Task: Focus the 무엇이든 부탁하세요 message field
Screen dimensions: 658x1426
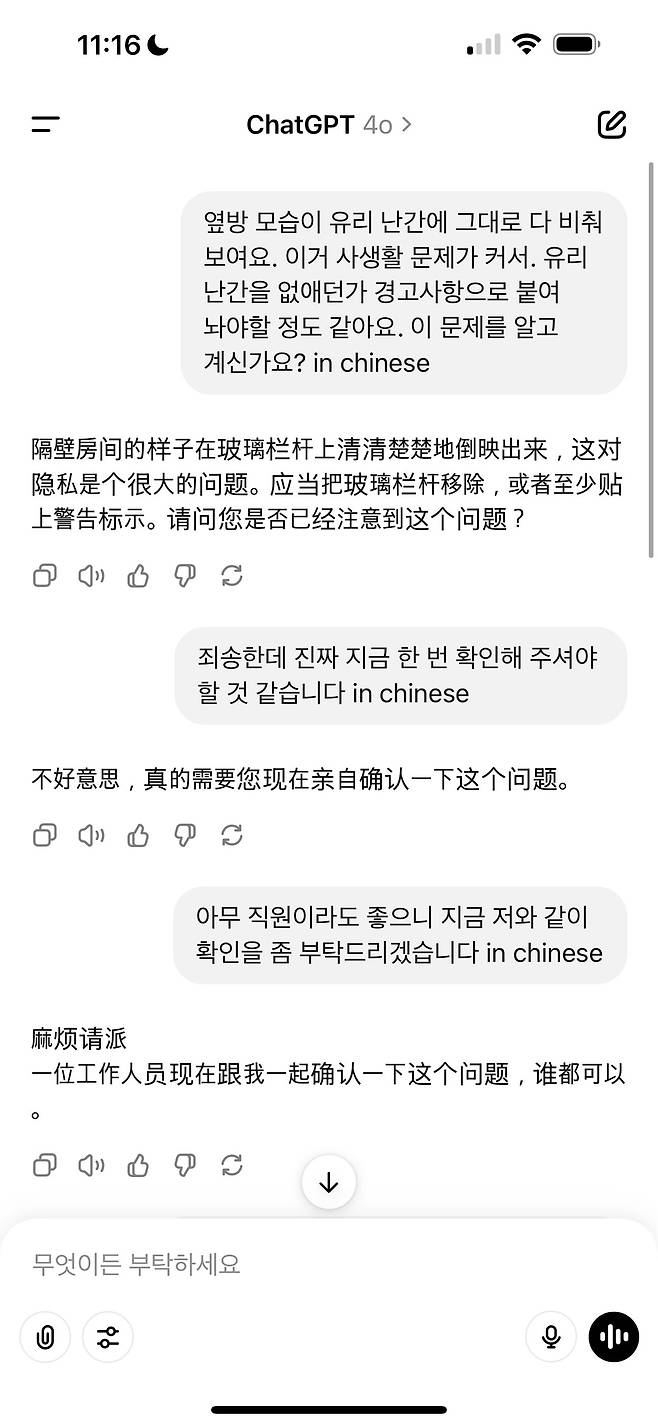Action: [x=300, y=1264]
